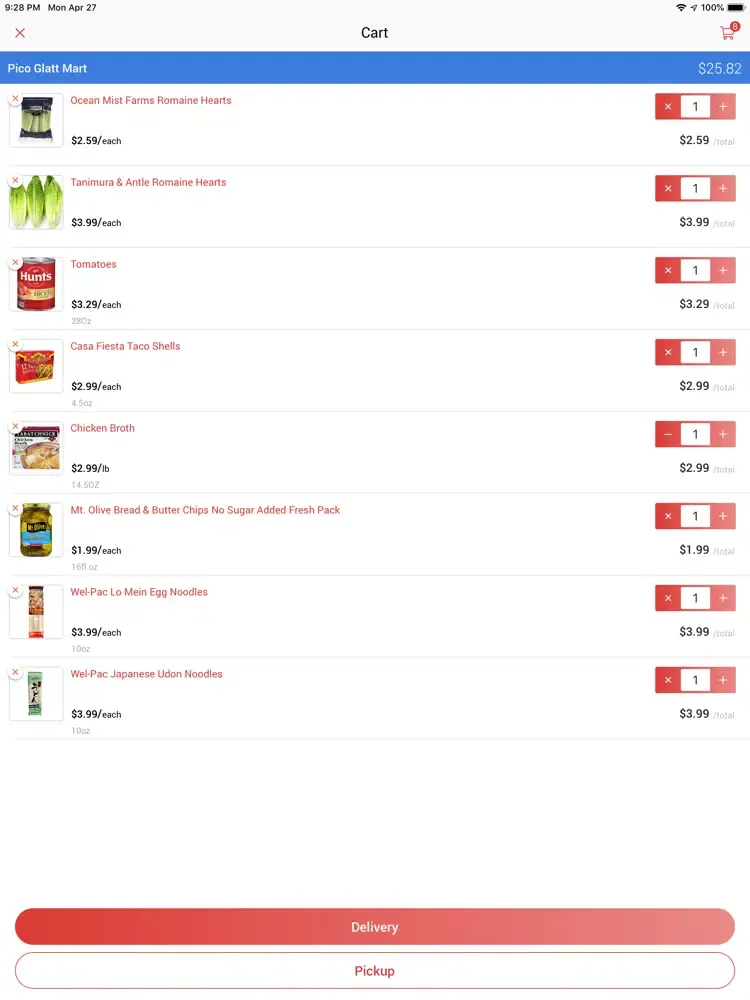Viewport: 750px width, 1000px height.
Task: Add one more Tomatoes
Action: click(x=723, y=271)
